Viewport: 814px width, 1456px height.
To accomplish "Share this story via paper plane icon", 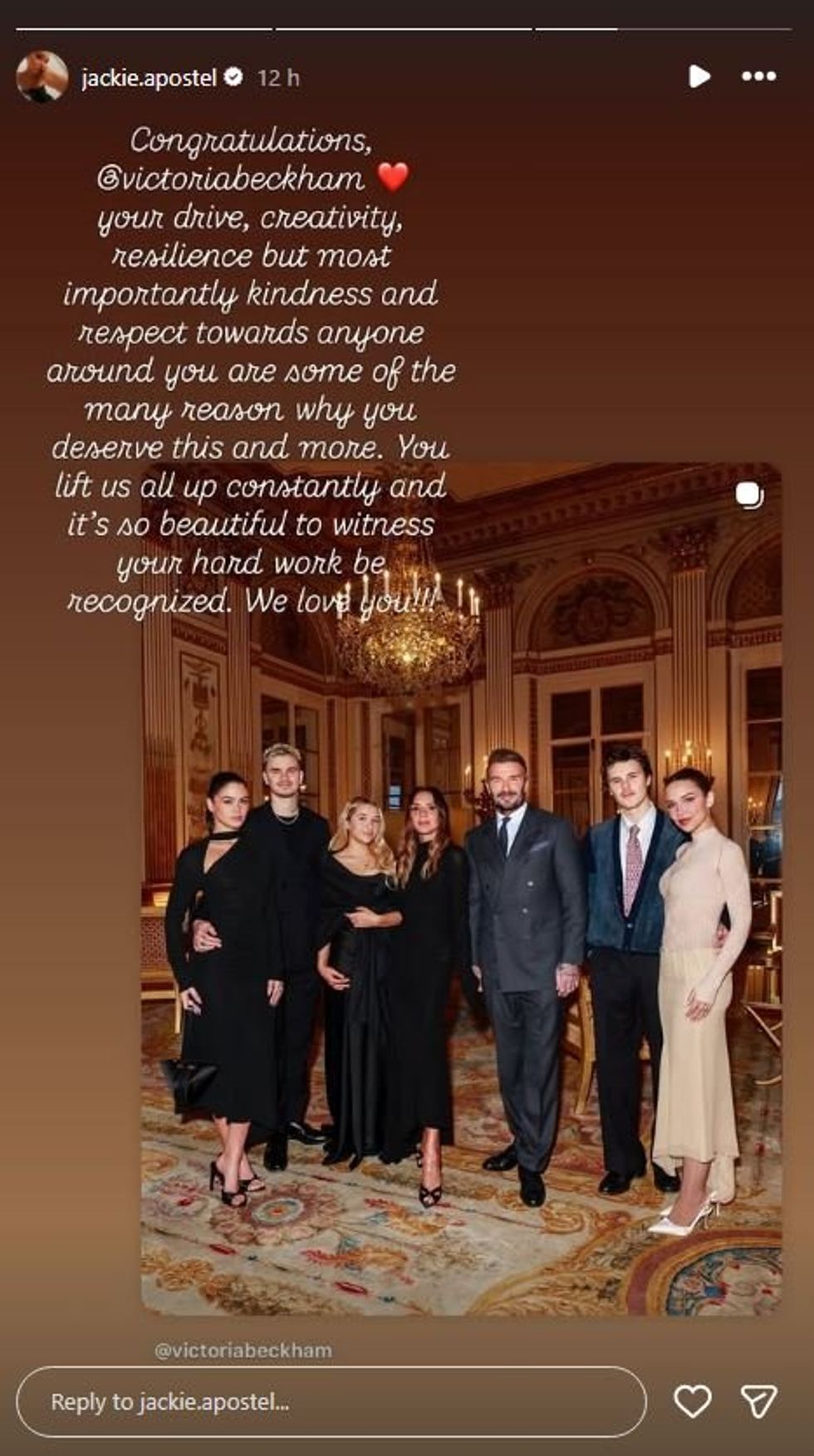I will point(758,1401).
